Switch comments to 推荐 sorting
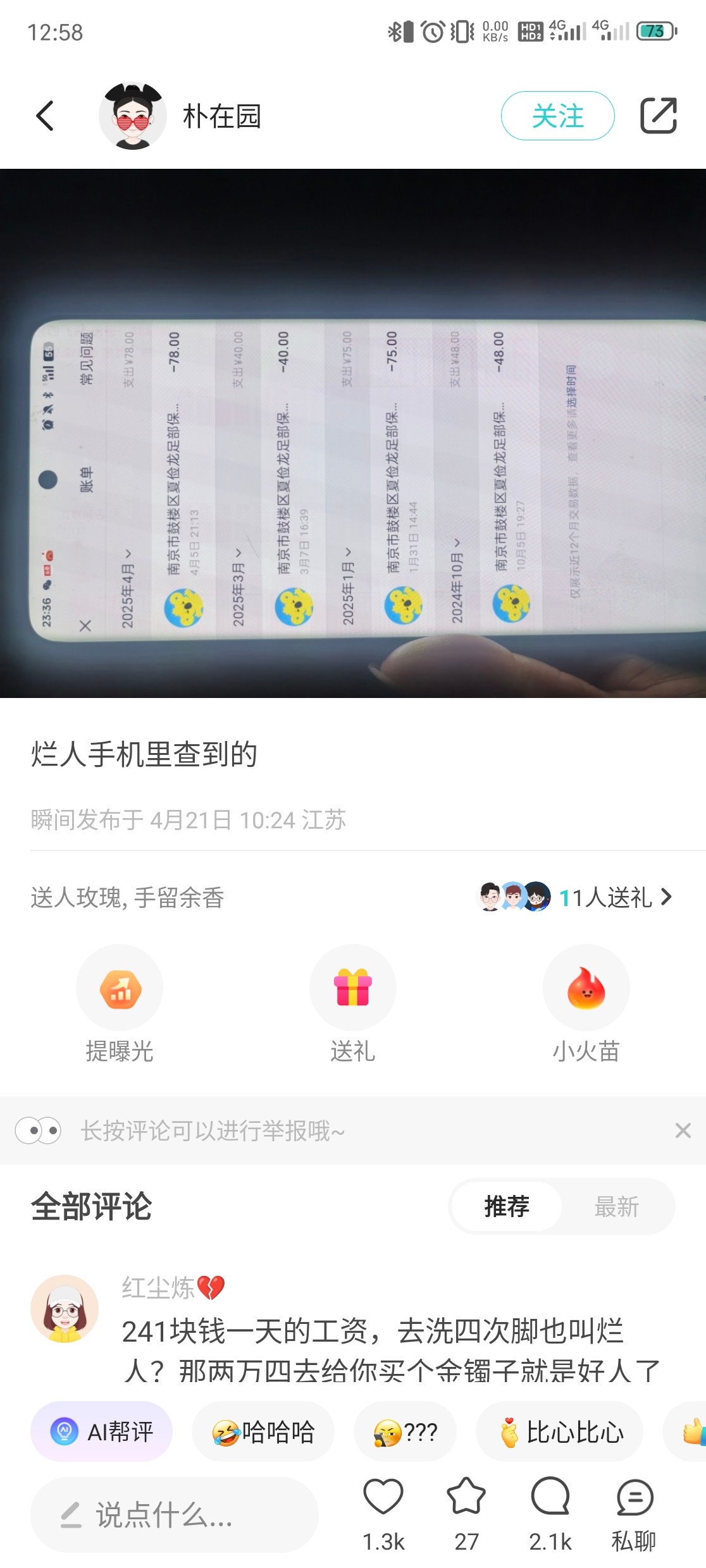706x1568 pixels. [507, 1206]
